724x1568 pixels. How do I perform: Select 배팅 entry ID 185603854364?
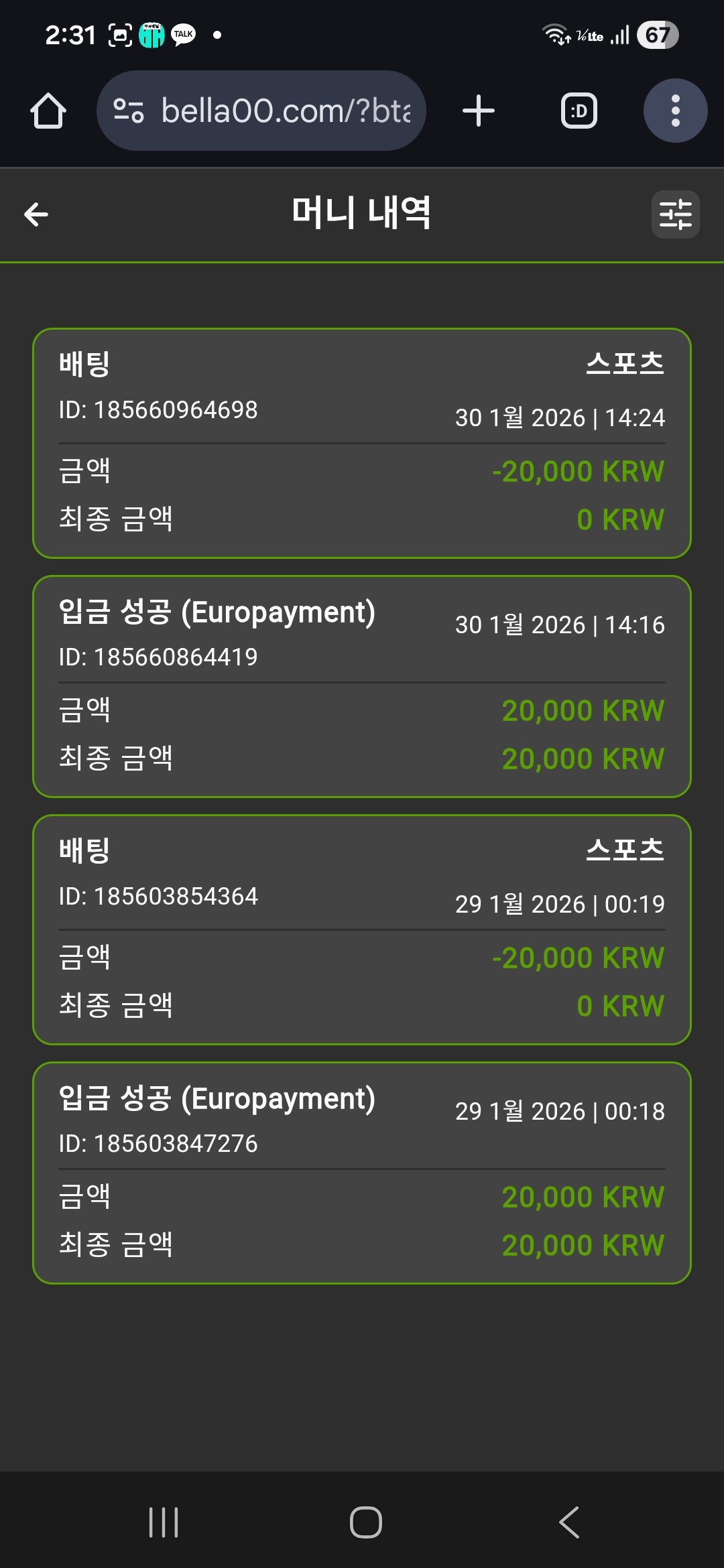pos(362,929)
